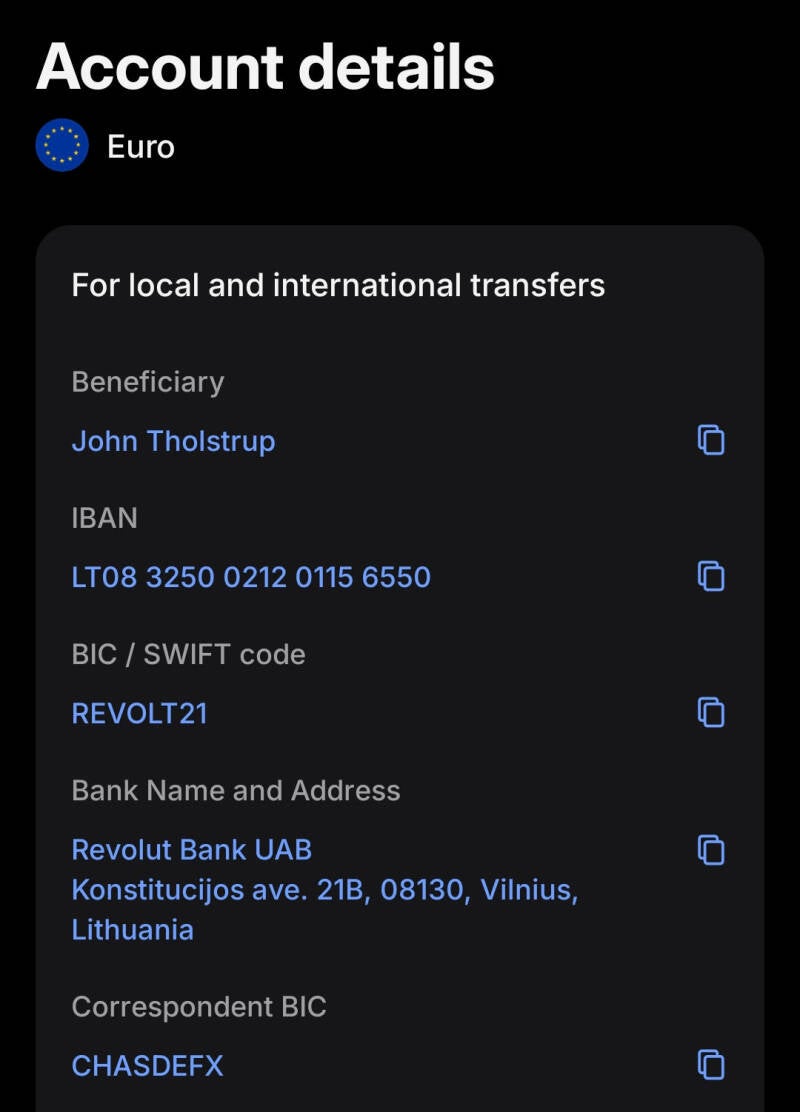Copy the IBAN number
The height and width of the screenshot is (1112, 800).
(x=710, y=576)
